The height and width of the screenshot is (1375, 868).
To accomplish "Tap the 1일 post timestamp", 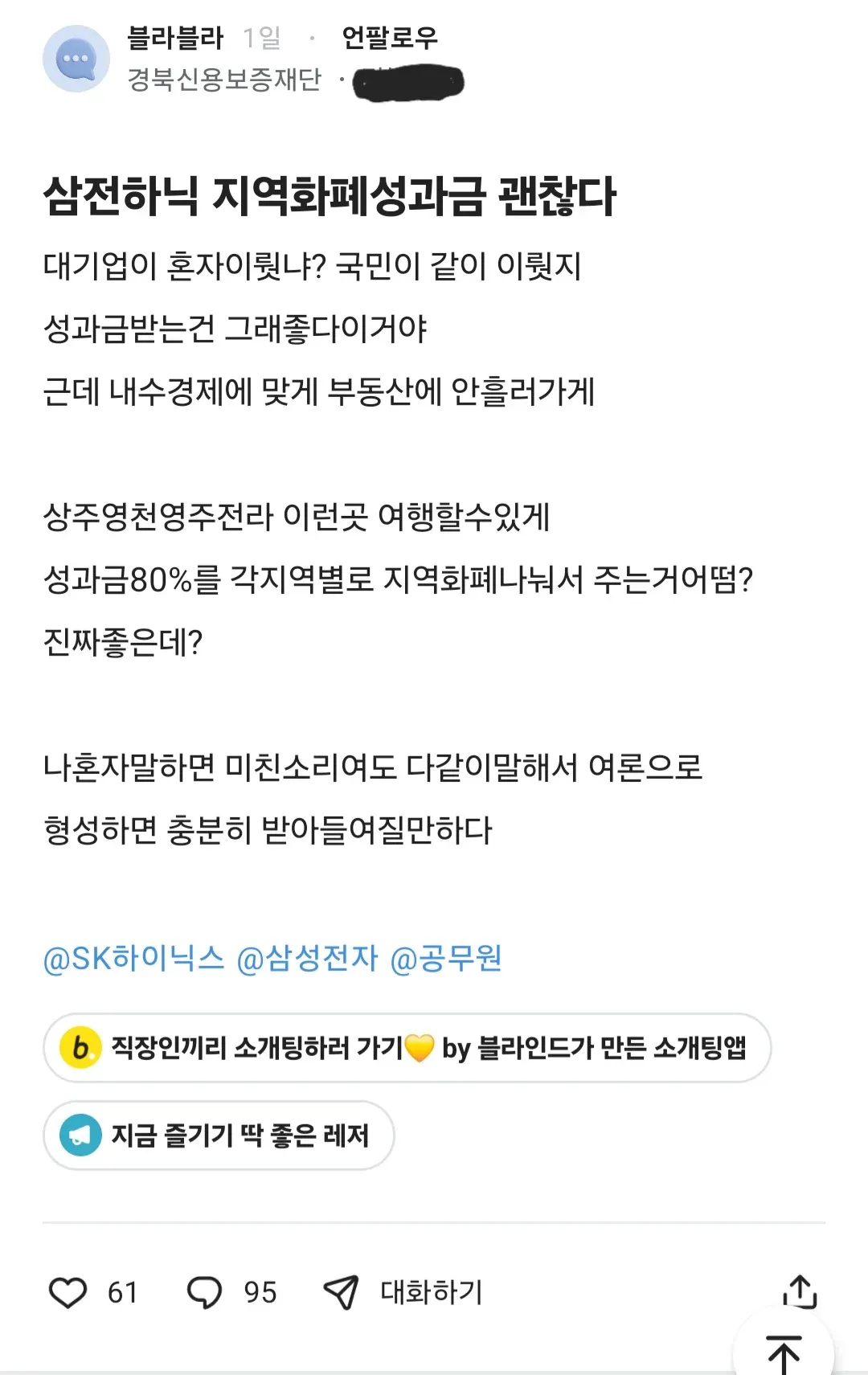I will (x=259, y=37).
